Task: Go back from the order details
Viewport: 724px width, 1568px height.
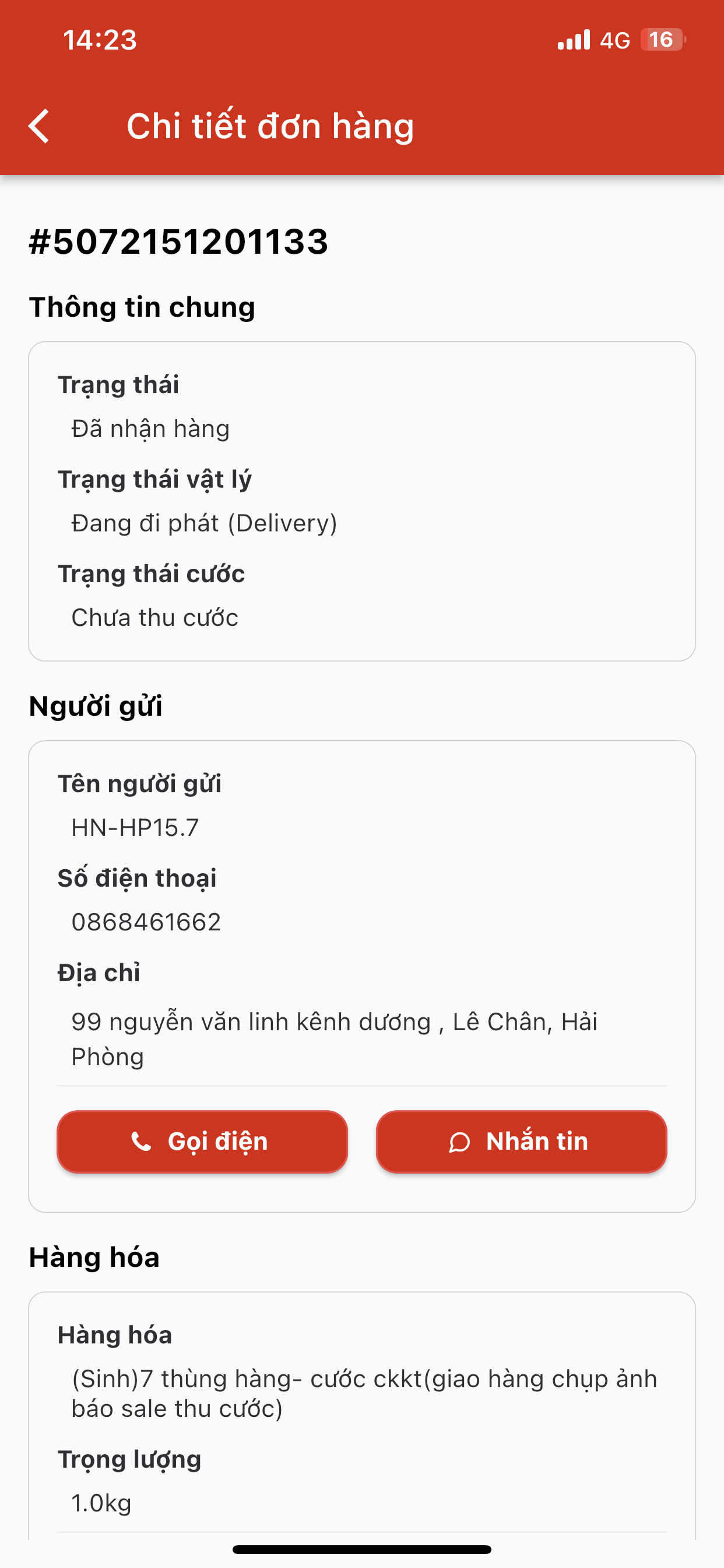Action: 39,126
